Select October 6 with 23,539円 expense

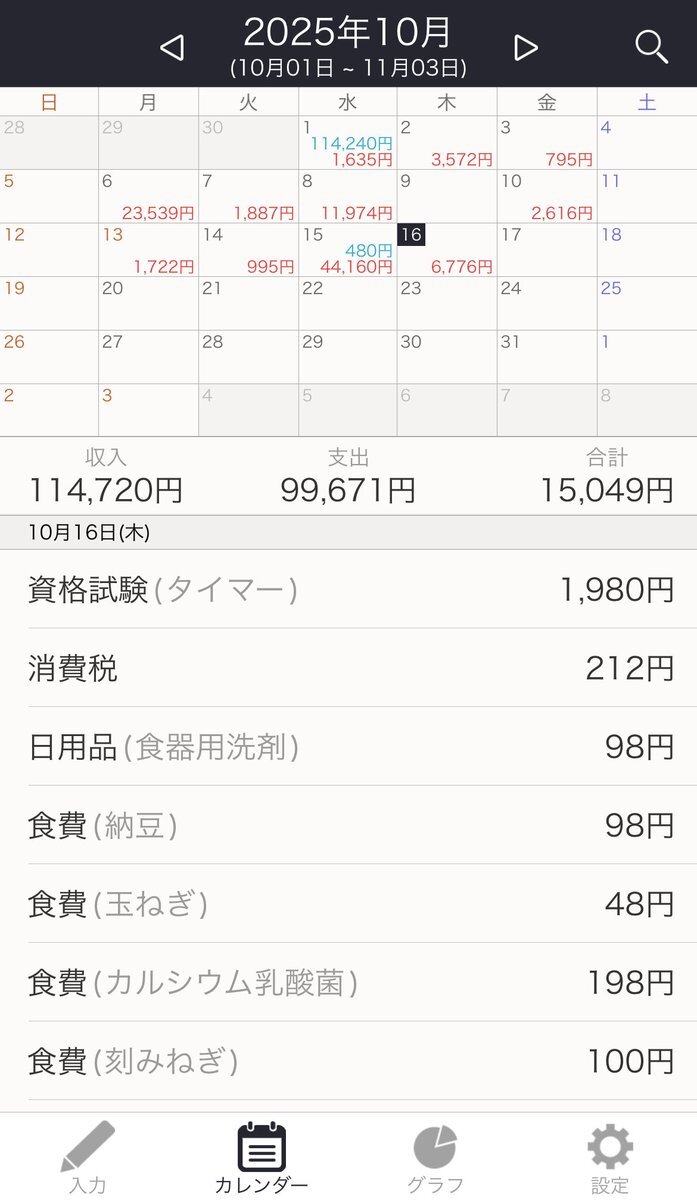(x=148, y=197)
